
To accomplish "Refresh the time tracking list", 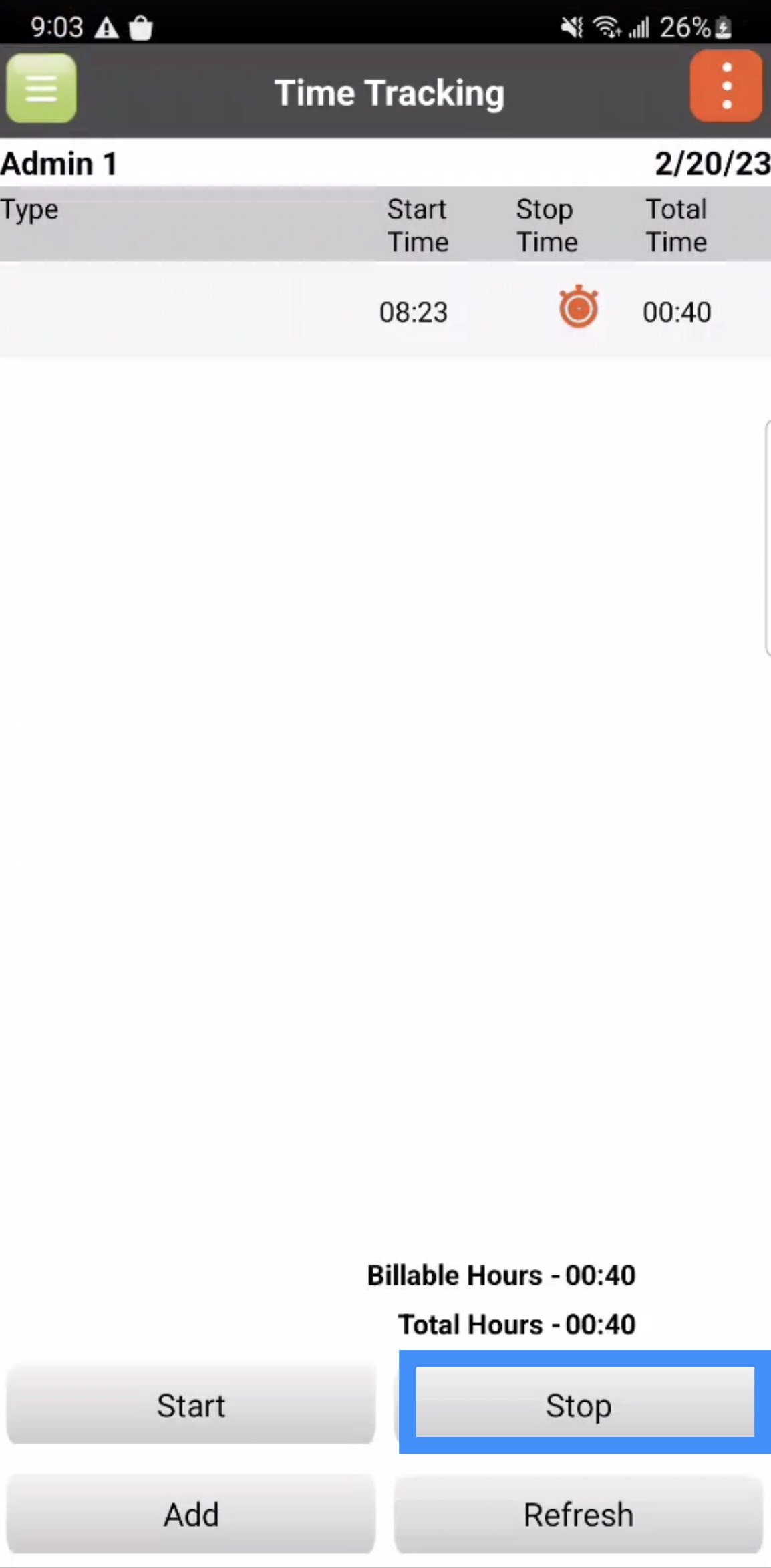I will (579, 1514).
